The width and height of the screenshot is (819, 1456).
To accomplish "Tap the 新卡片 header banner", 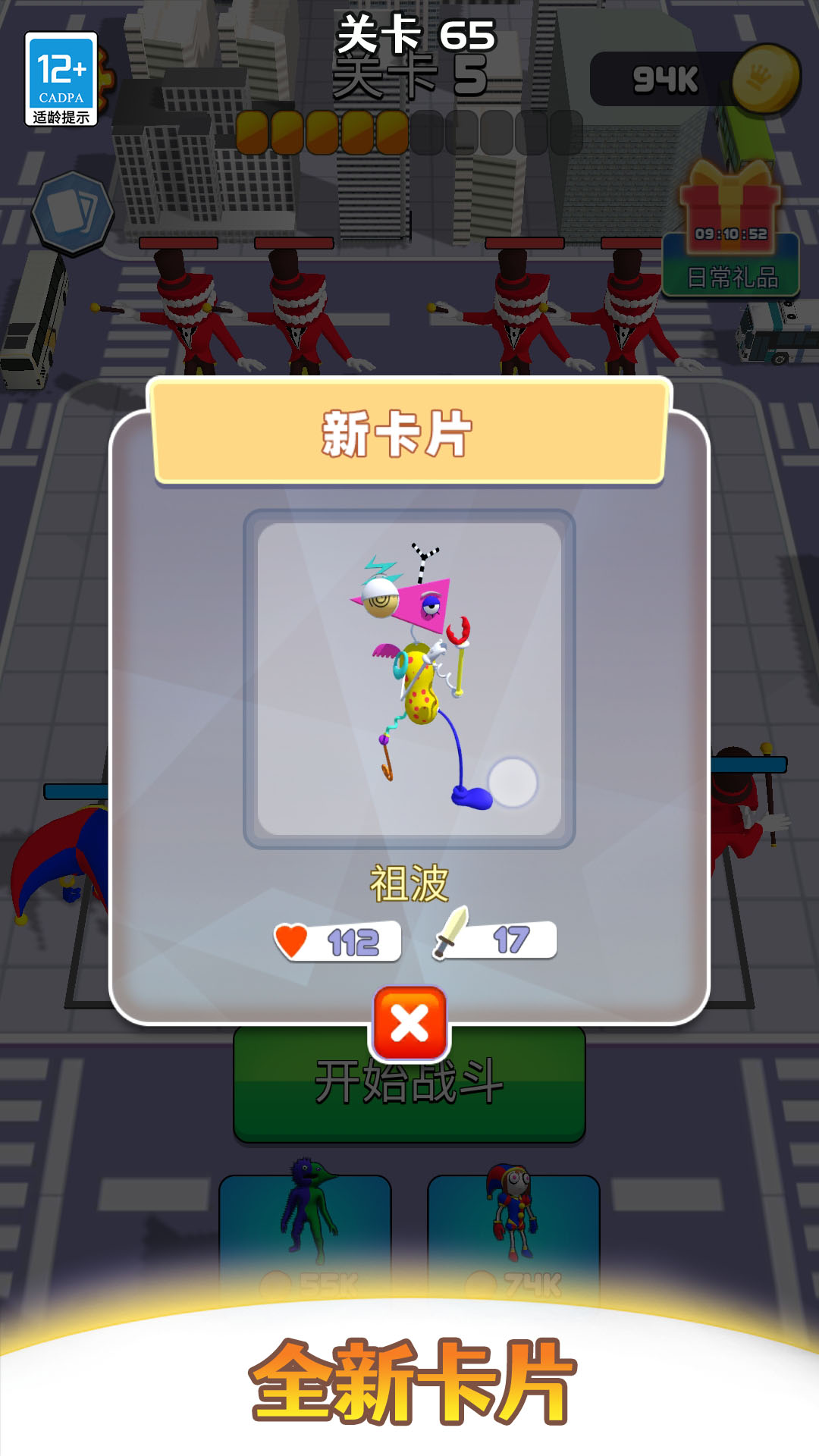I will [409, 432].
